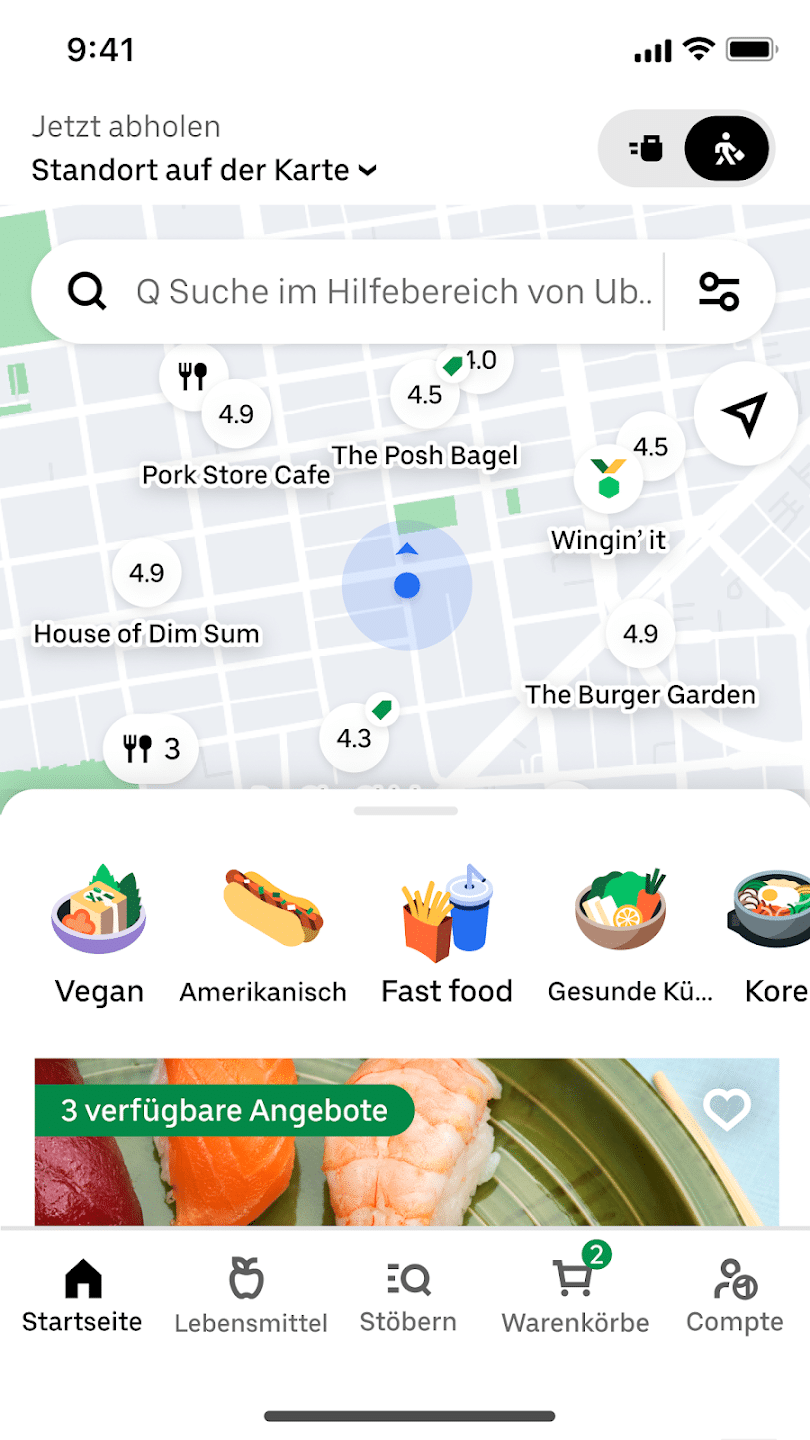
Task: Open the filter settings icon
Action: [719, 292]
